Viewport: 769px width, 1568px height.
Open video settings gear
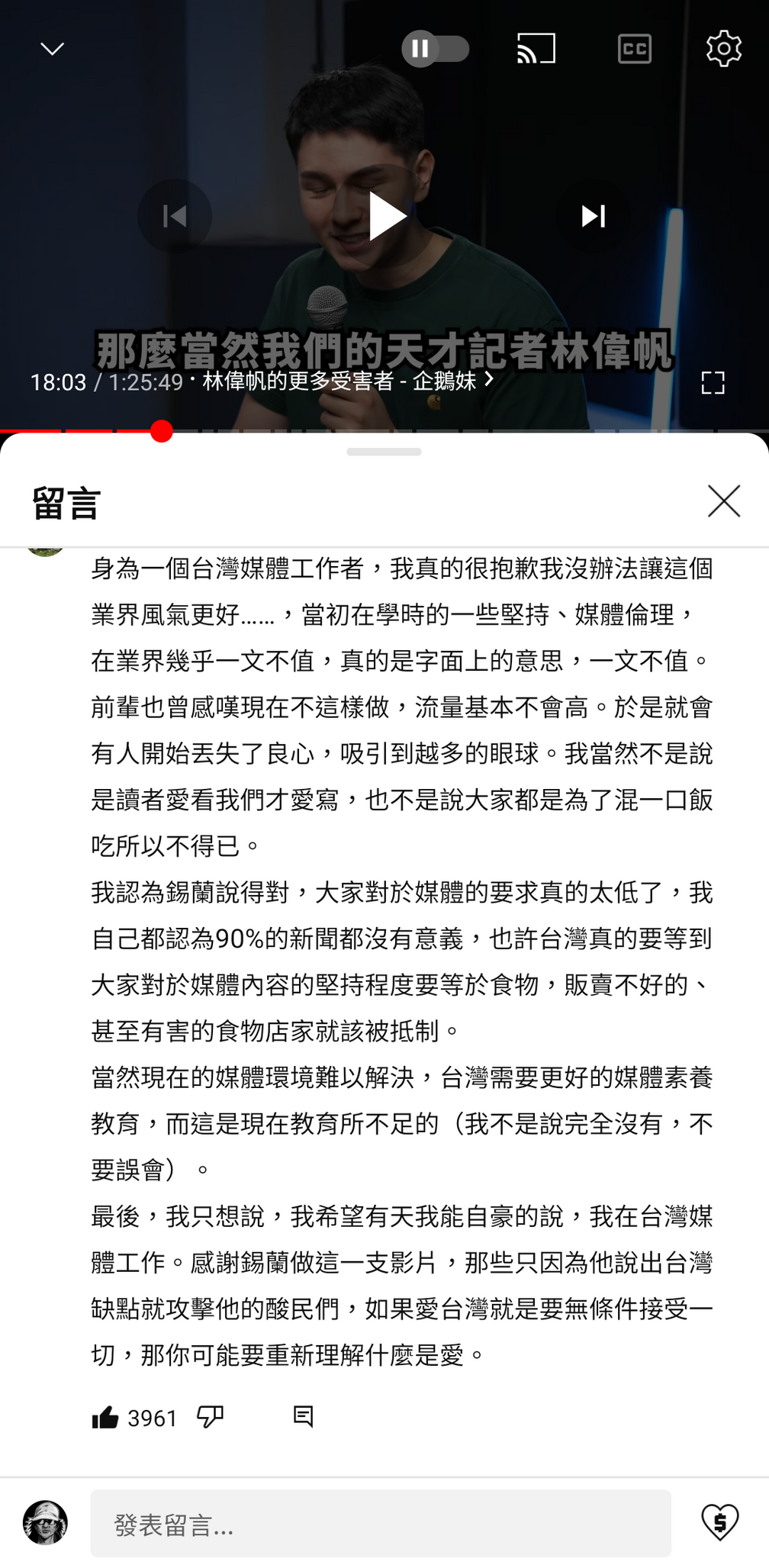pos(724,49)
